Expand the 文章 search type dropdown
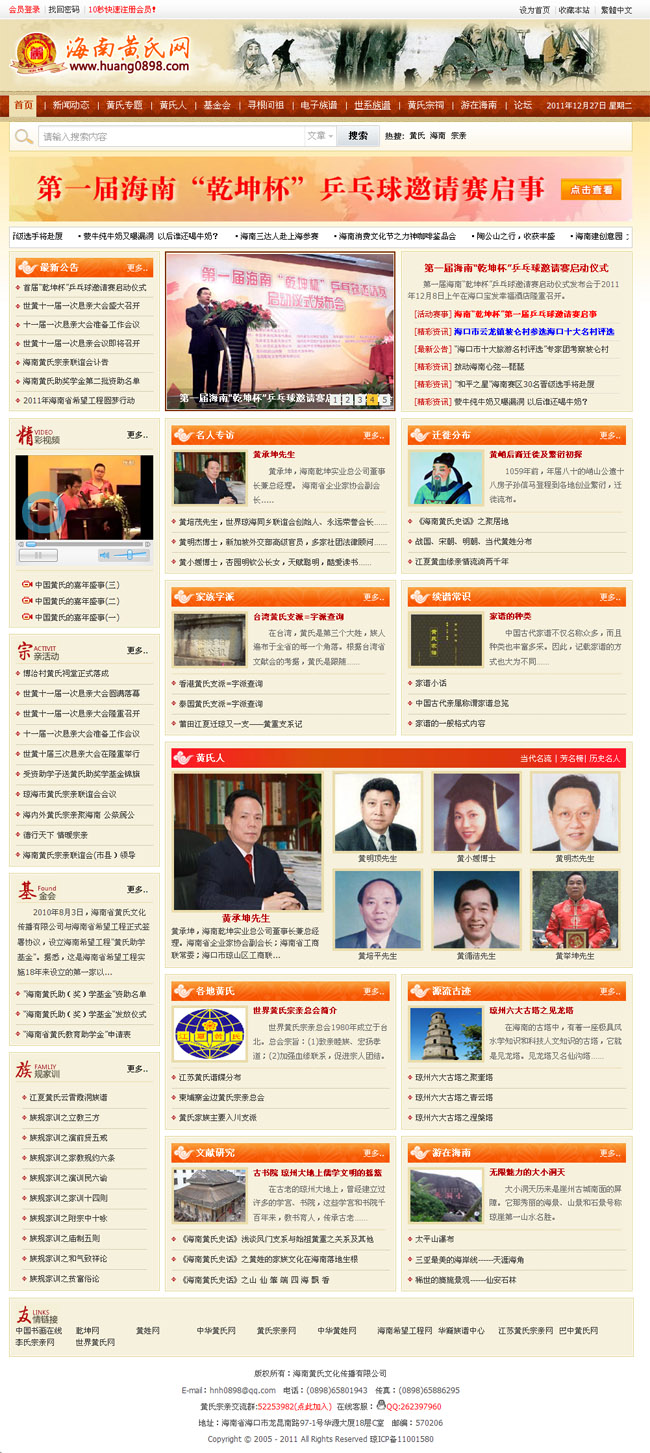Screen dimensions: 650x1453 coord(319,136)
